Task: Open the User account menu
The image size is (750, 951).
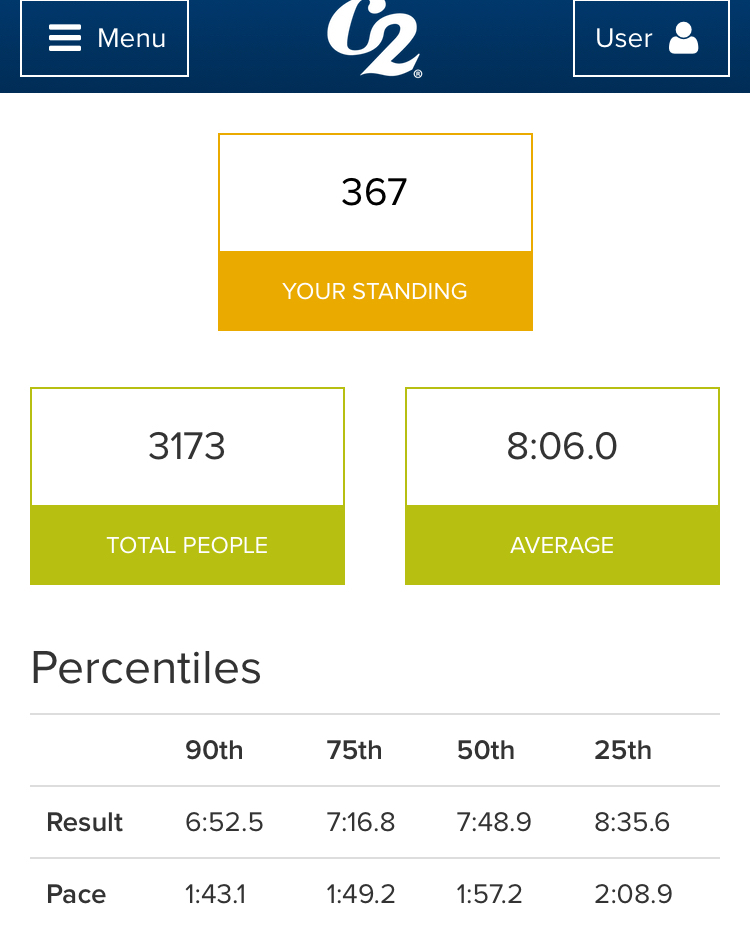Action: 650,39
